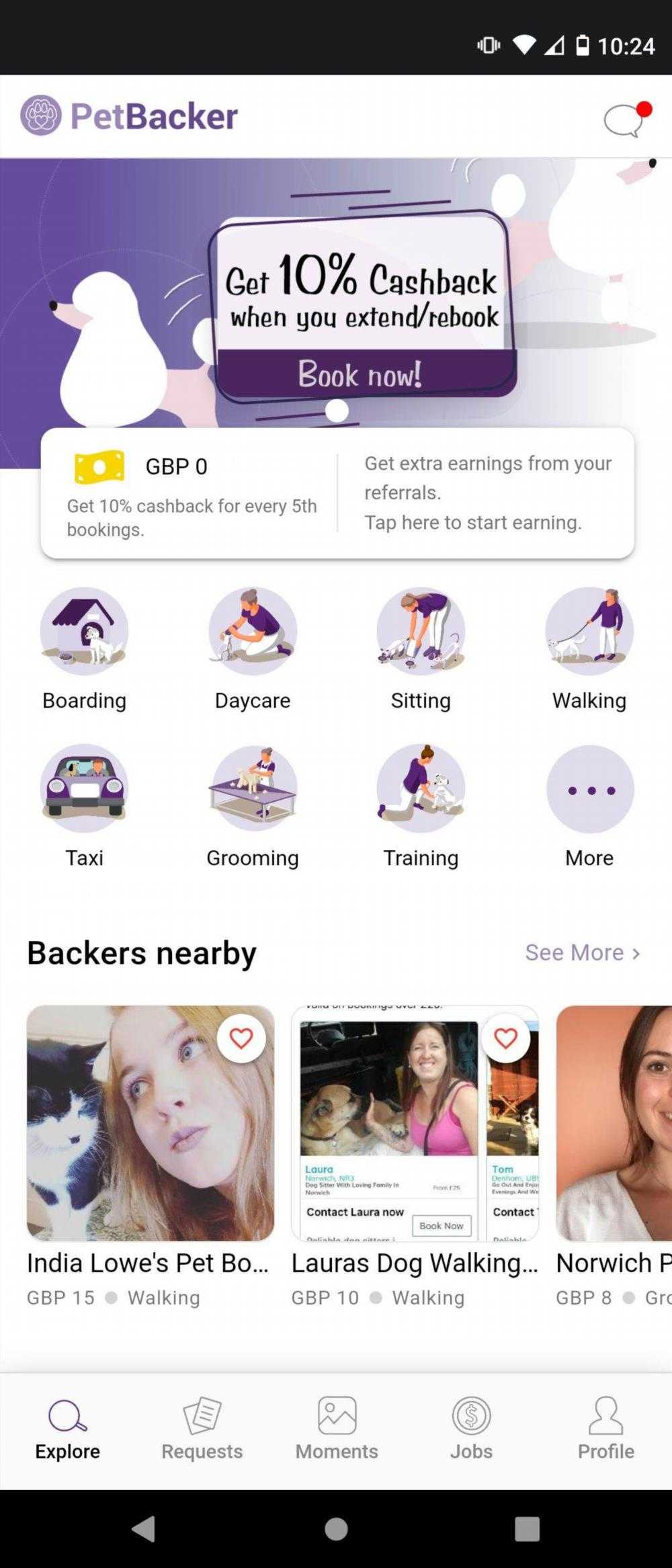Favorite Lauras Dog Walking listing

click(505, 1038)
